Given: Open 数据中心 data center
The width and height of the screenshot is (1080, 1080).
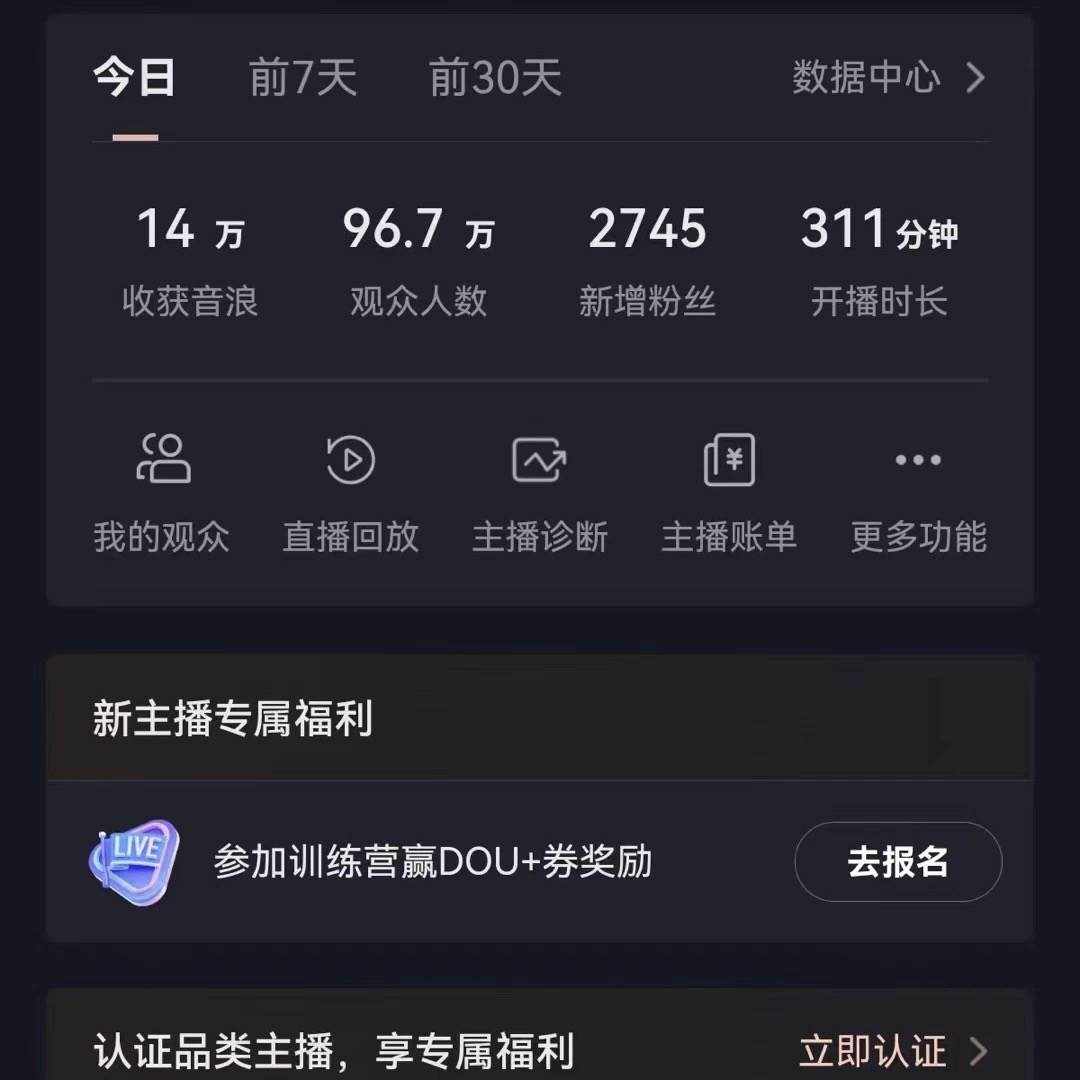Looking at the screenshot, I should coord(888,78).
